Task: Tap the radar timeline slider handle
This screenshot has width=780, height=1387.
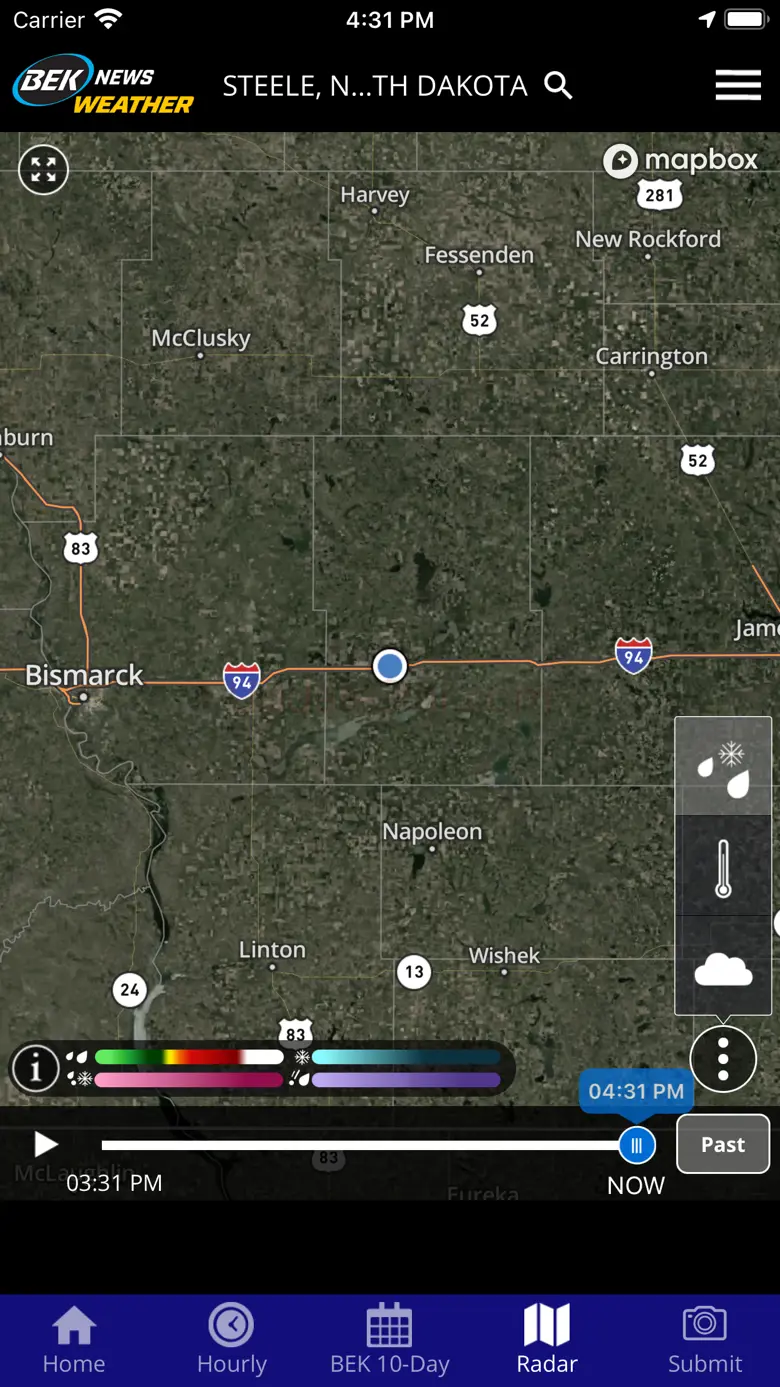Action: point(636,1145)
